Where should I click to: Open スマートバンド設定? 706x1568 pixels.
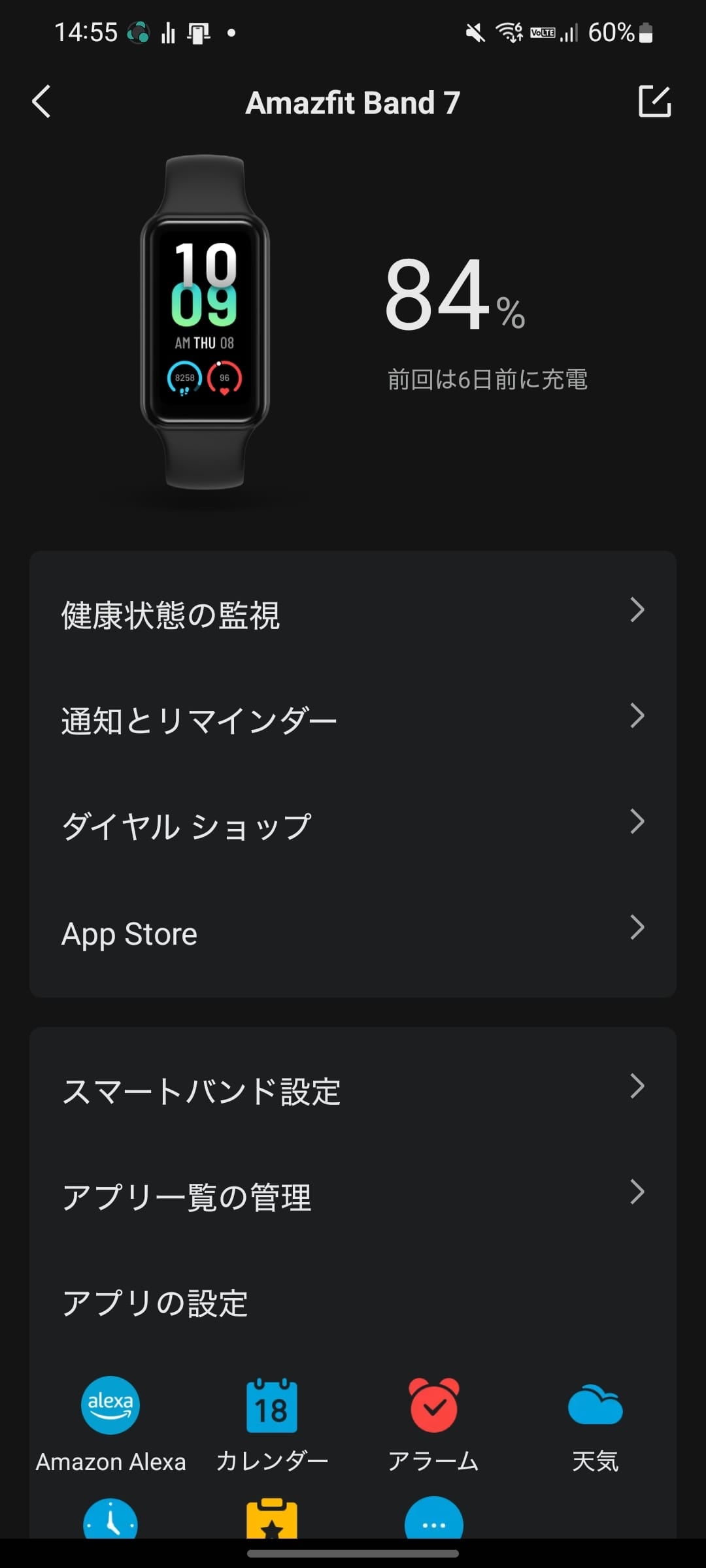[353, 1090]
